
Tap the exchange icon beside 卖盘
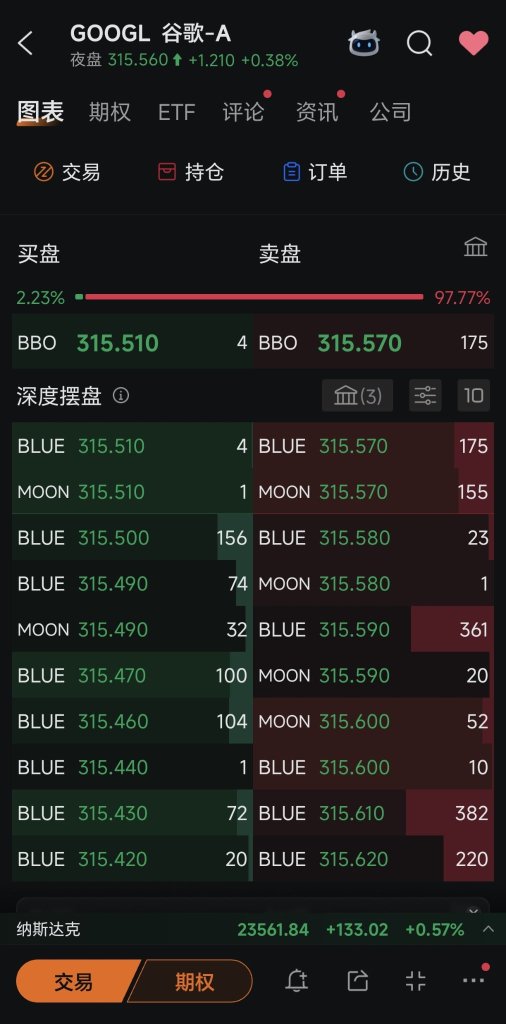pyautogui.click(x=475, y=247)
